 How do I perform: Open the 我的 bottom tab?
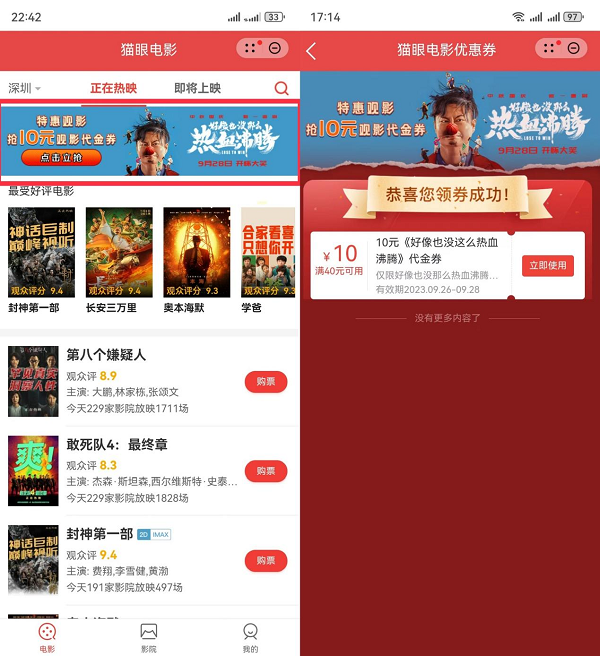(x=250, y=637)
